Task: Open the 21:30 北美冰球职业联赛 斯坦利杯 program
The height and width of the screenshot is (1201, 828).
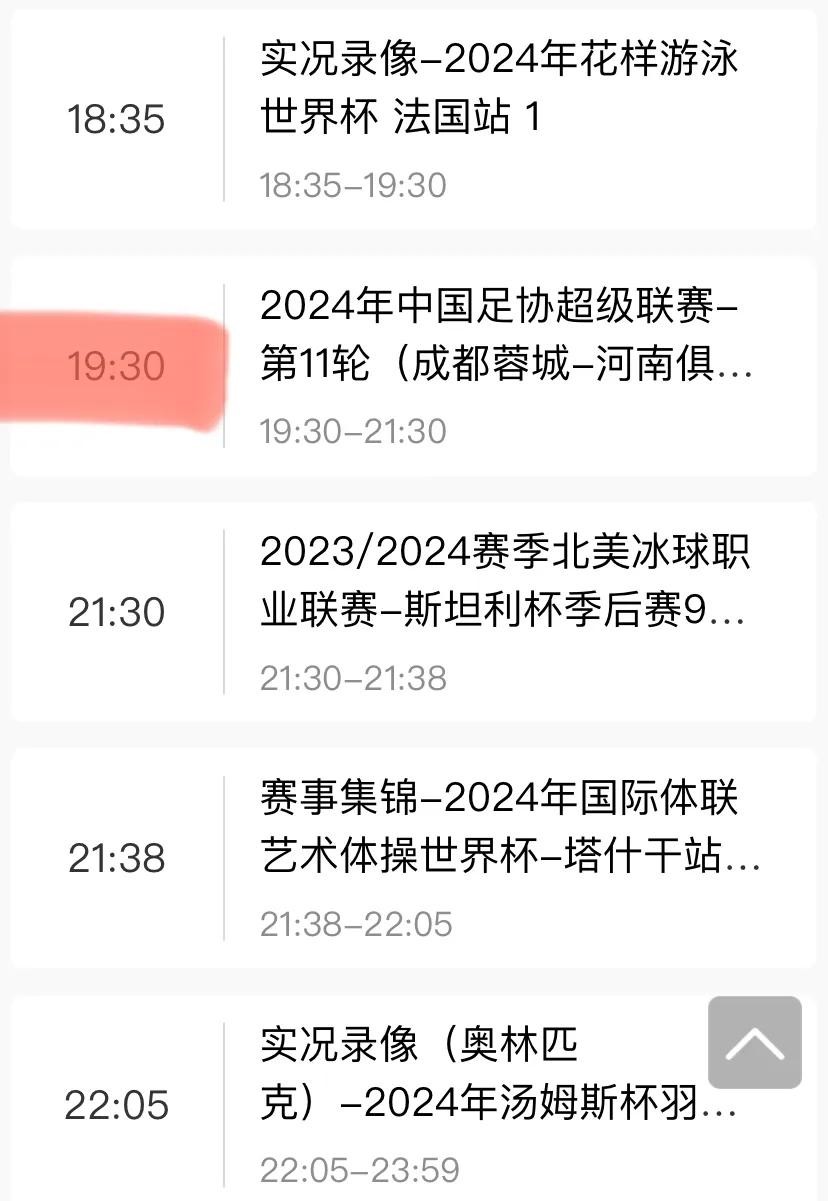Action: click(x=505, y=582)
